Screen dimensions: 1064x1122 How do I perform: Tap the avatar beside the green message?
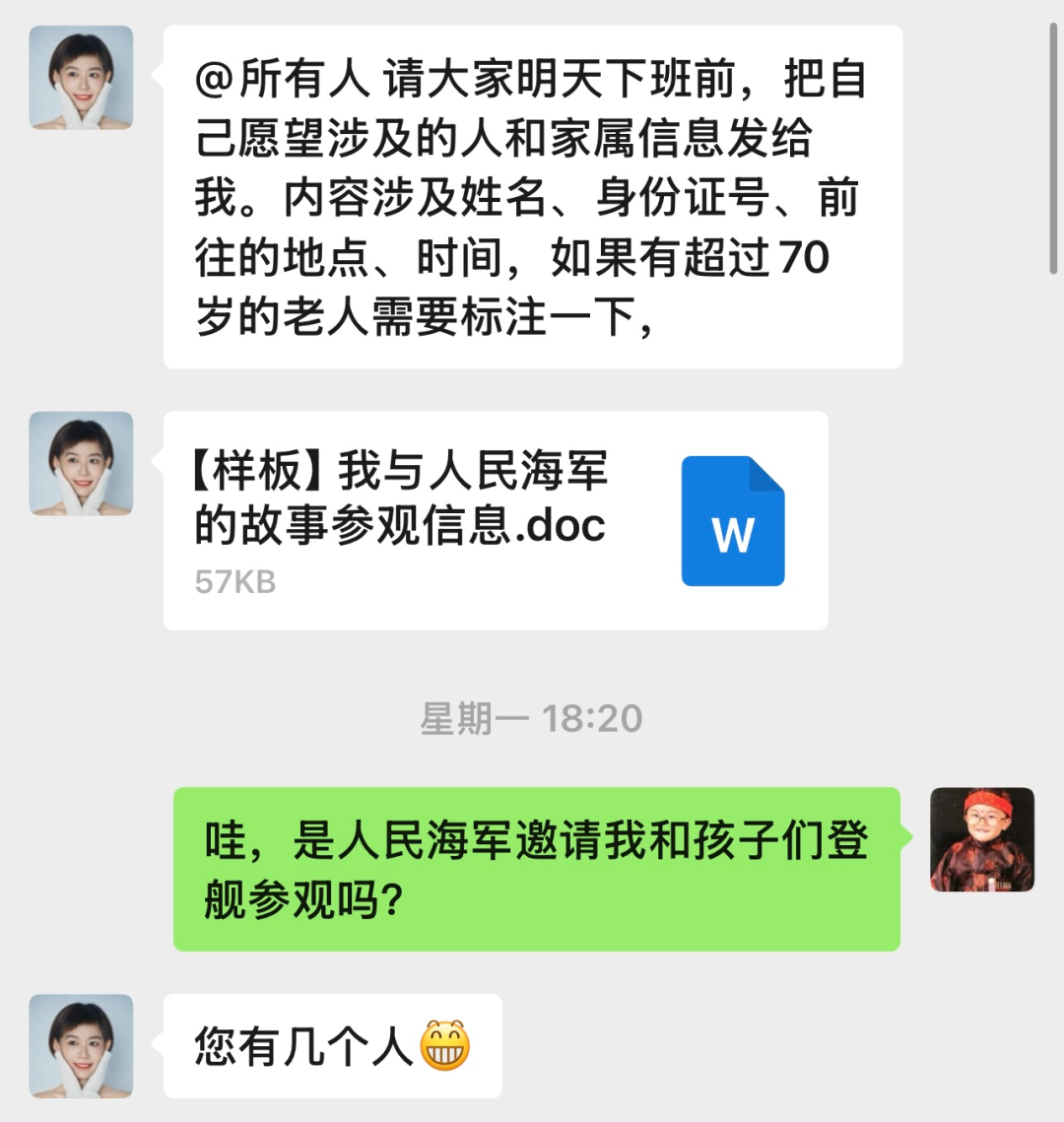pyautogui.click(x=982, y=839)
